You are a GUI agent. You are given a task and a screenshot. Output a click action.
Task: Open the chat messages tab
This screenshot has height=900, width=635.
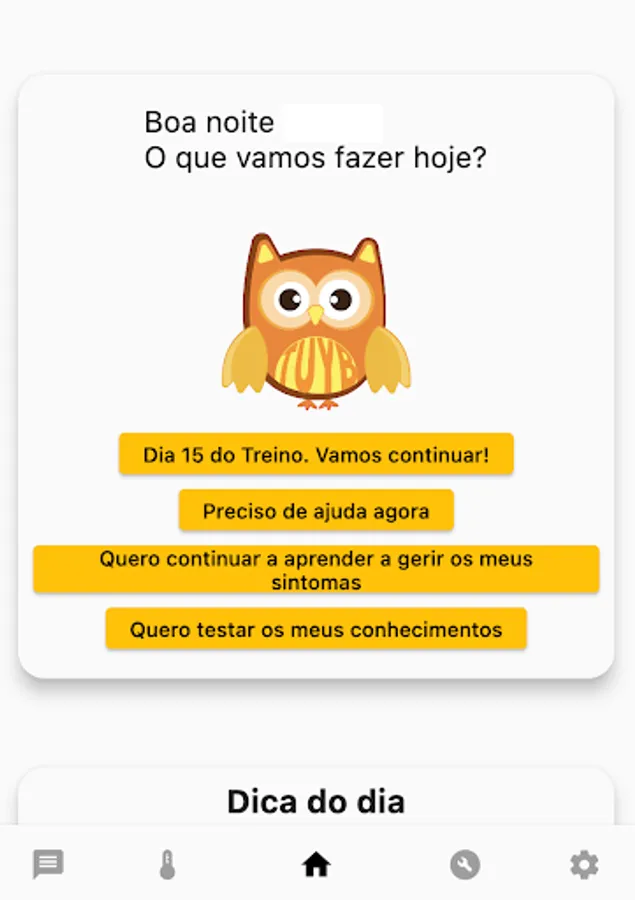[48, 864]
